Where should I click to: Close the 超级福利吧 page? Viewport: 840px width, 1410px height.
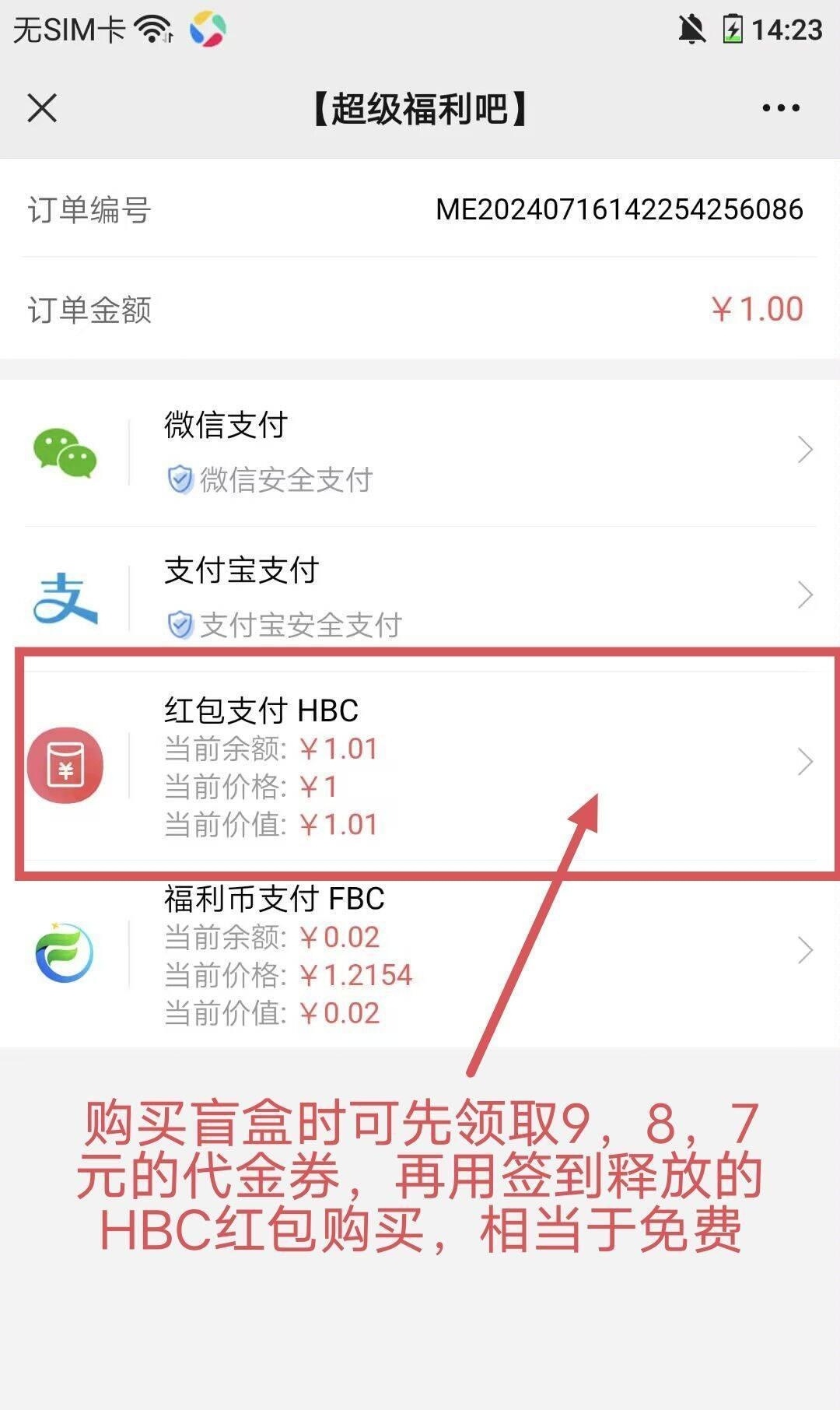coord(42,108)
